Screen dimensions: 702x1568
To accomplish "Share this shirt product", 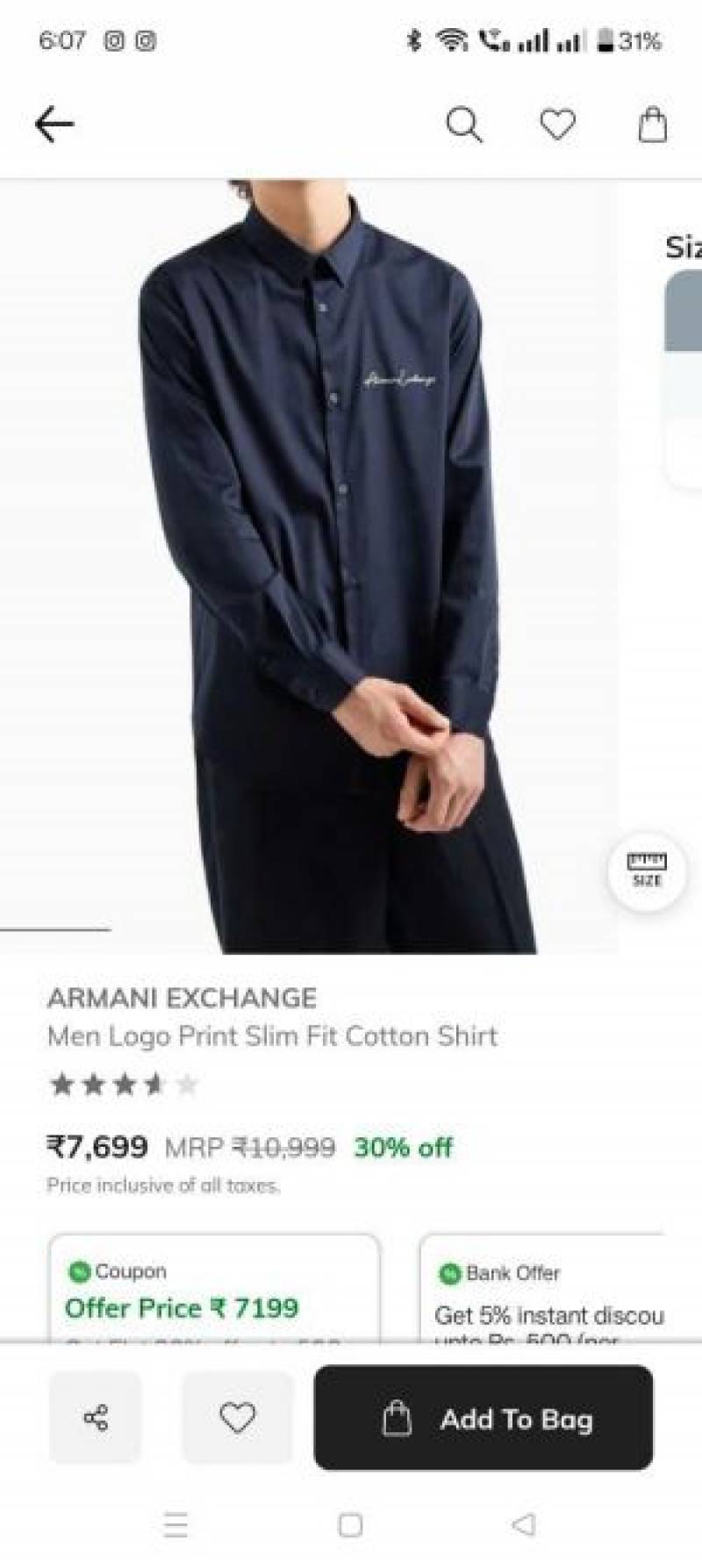I will tap(95, 1417).
